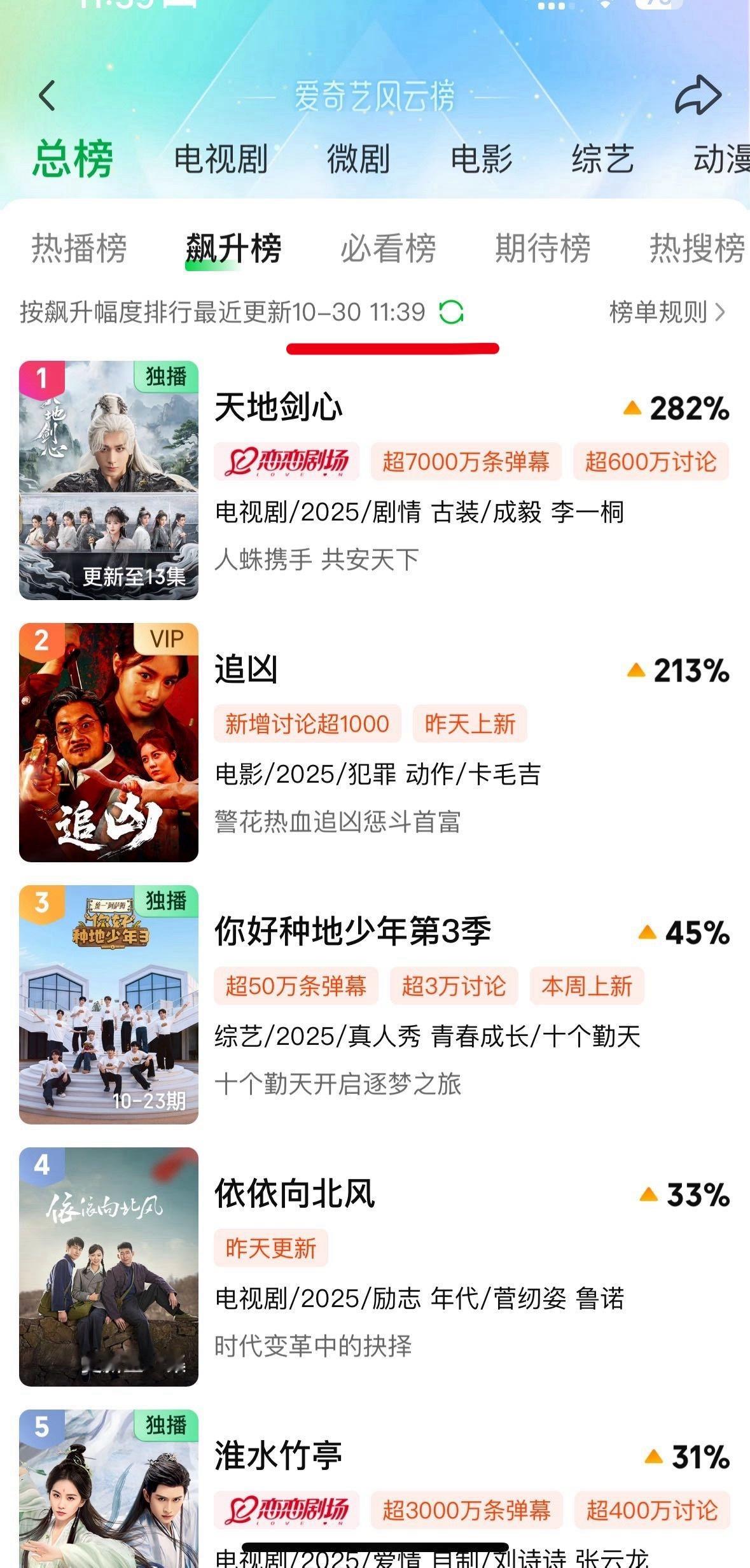Select the 电影 category tab
Image resolution: width=750 pixels, height=1568 pixels.
pyautogui.click(x=481, y=158)
